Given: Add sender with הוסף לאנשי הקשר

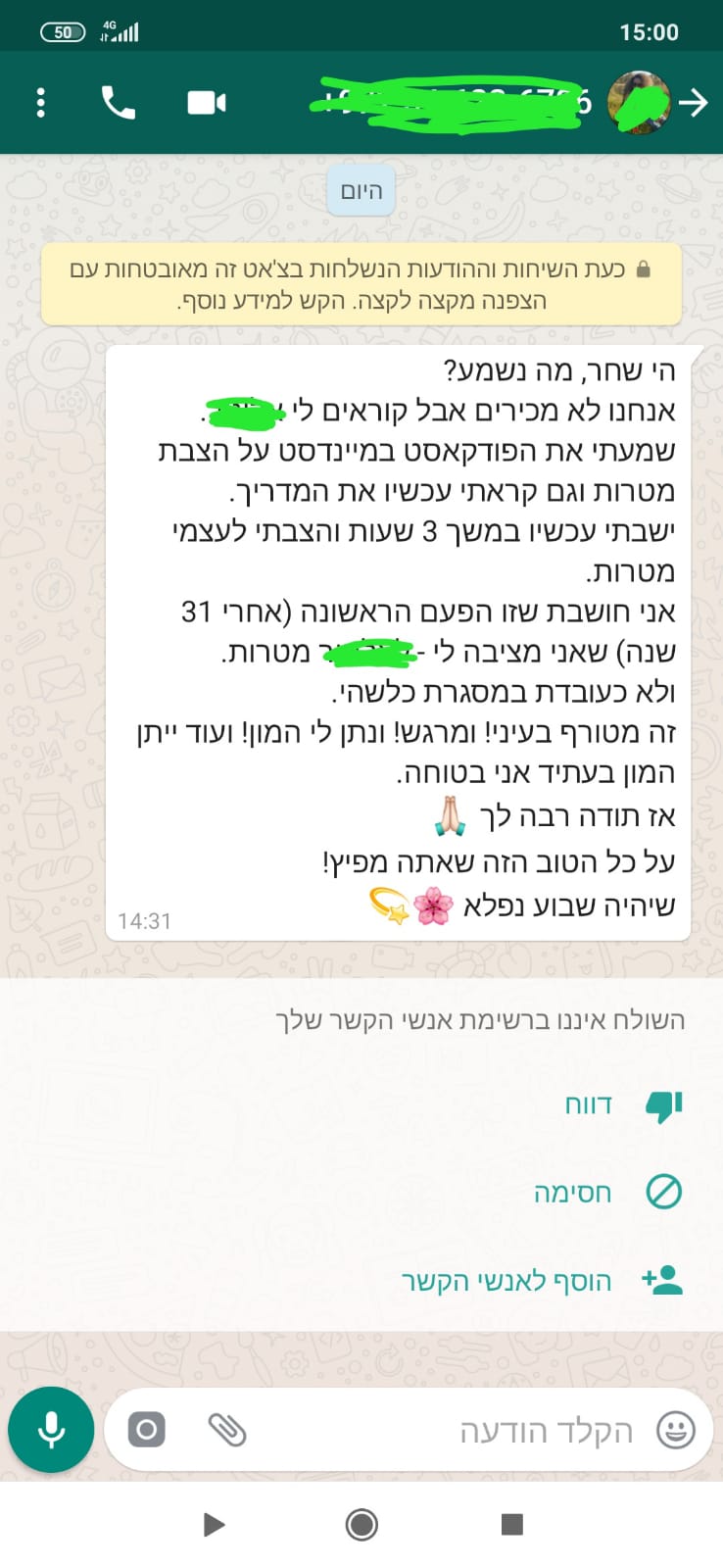Looking at the screenshot, I should click(x=542, y=1280).
